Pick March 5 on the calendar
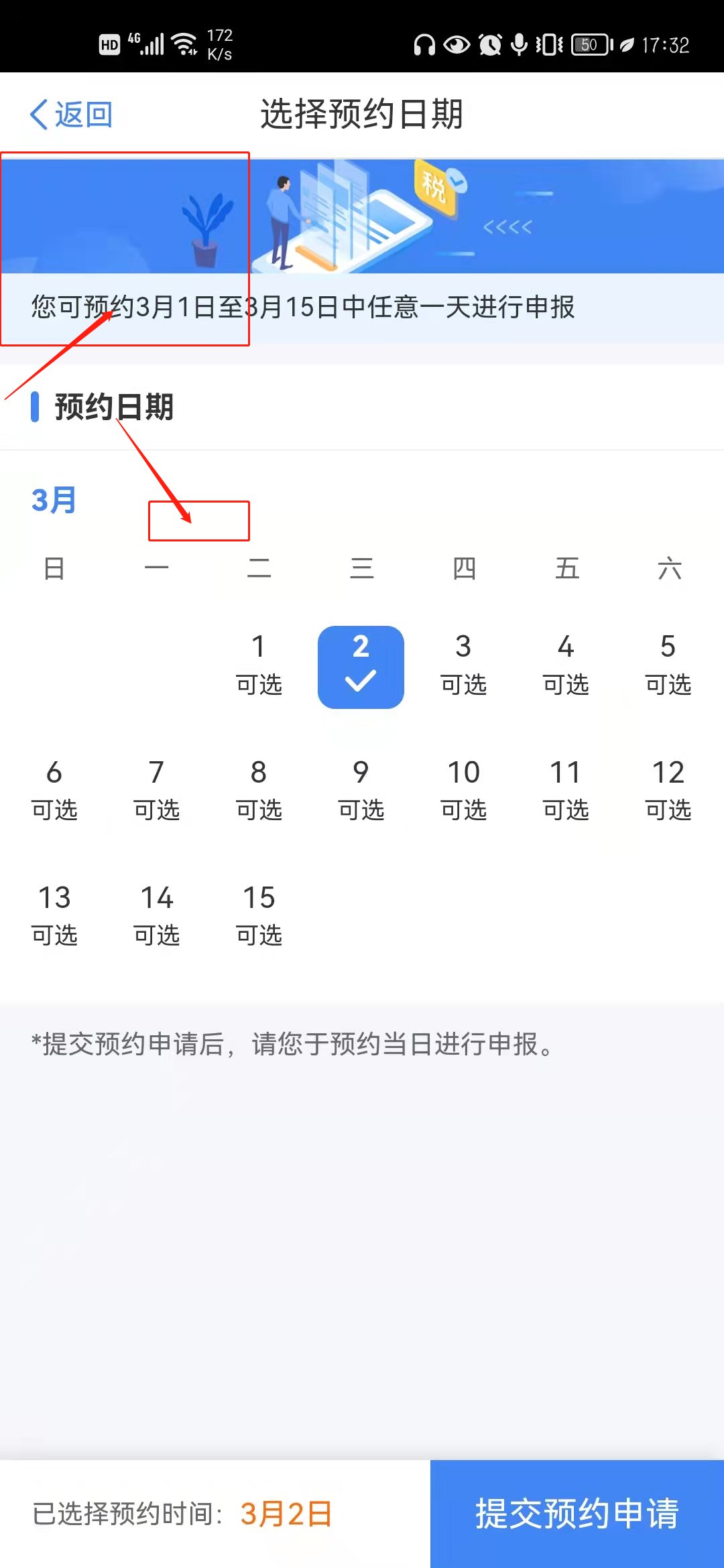Viewport: 724px width, 1568px height. coord(668,665)
